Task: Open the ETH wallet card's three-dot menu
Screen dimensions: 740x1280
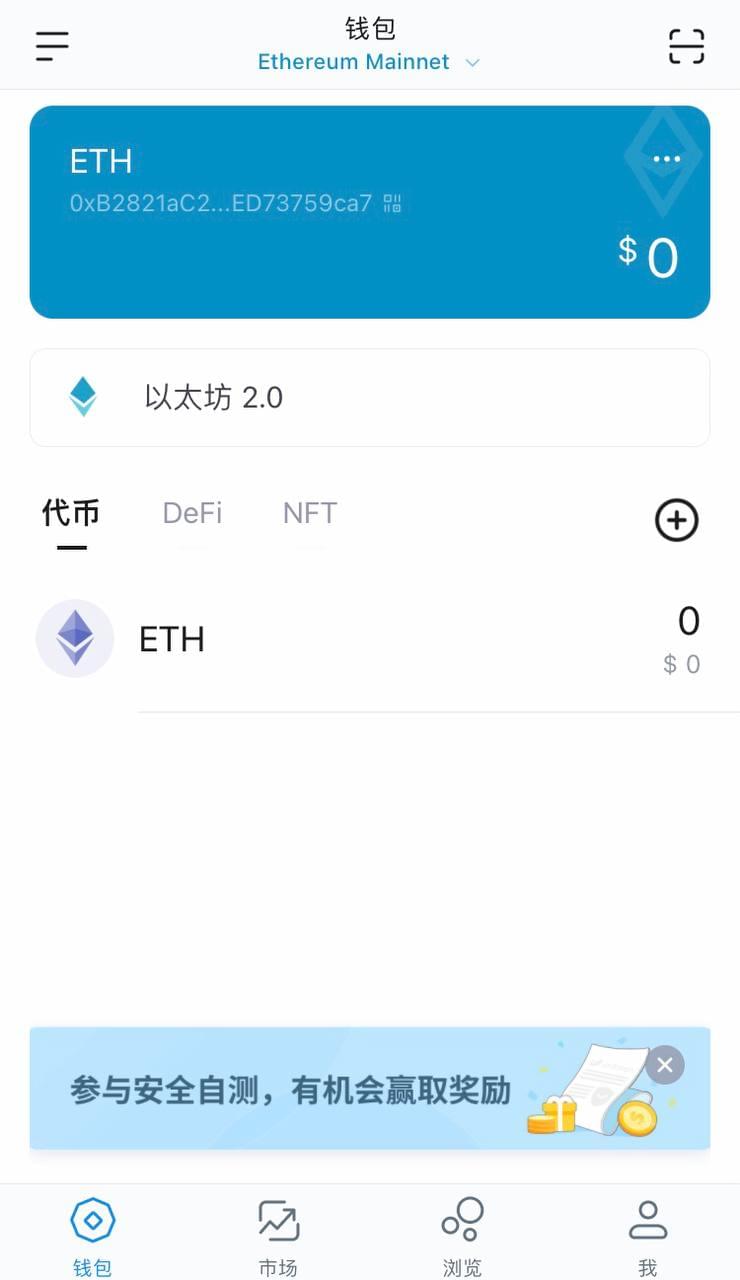Action: click(666, 159)
